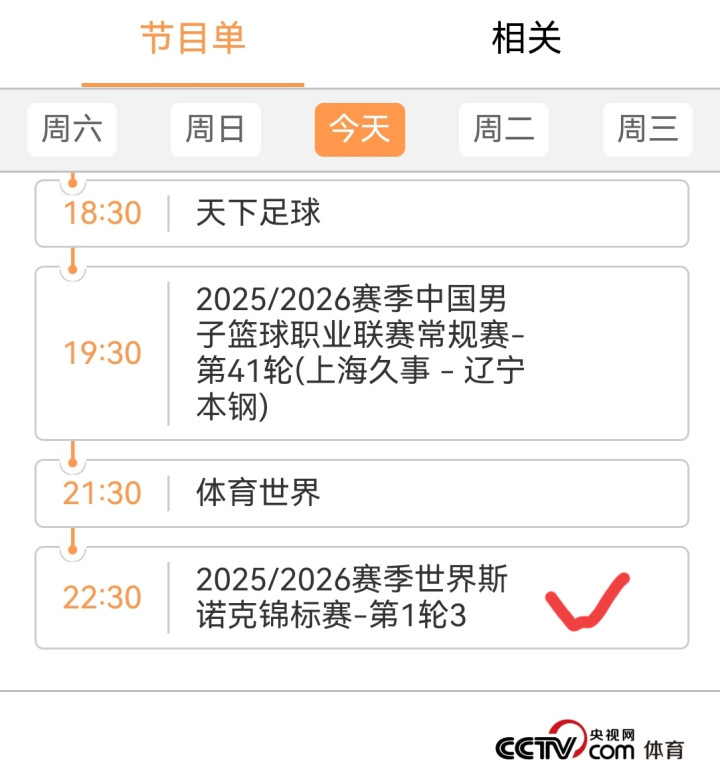Show the schedule for 周三
720x781 pixels.
point(647,130)
